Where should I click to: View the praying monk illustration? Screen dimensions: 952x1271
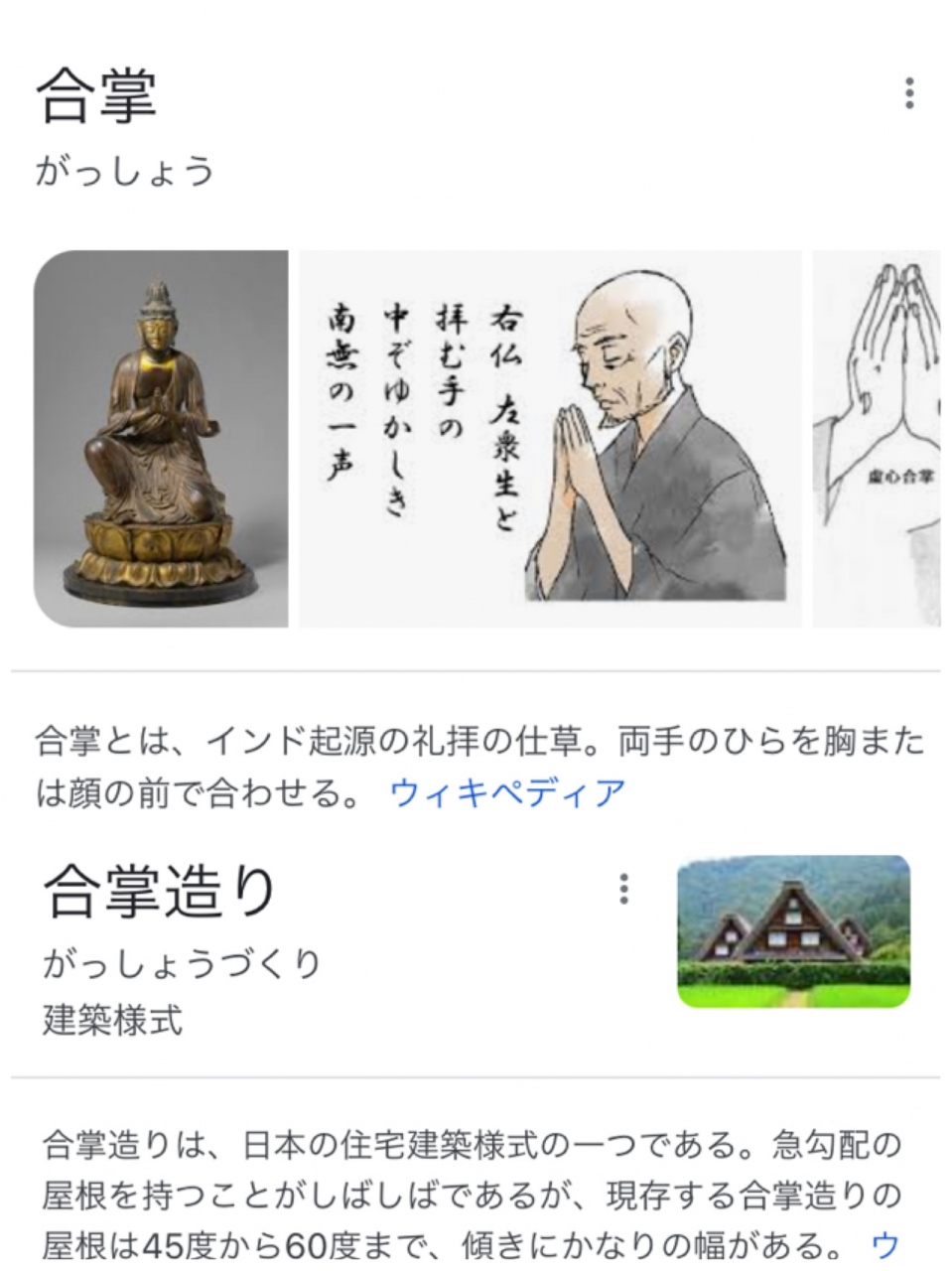550,438
